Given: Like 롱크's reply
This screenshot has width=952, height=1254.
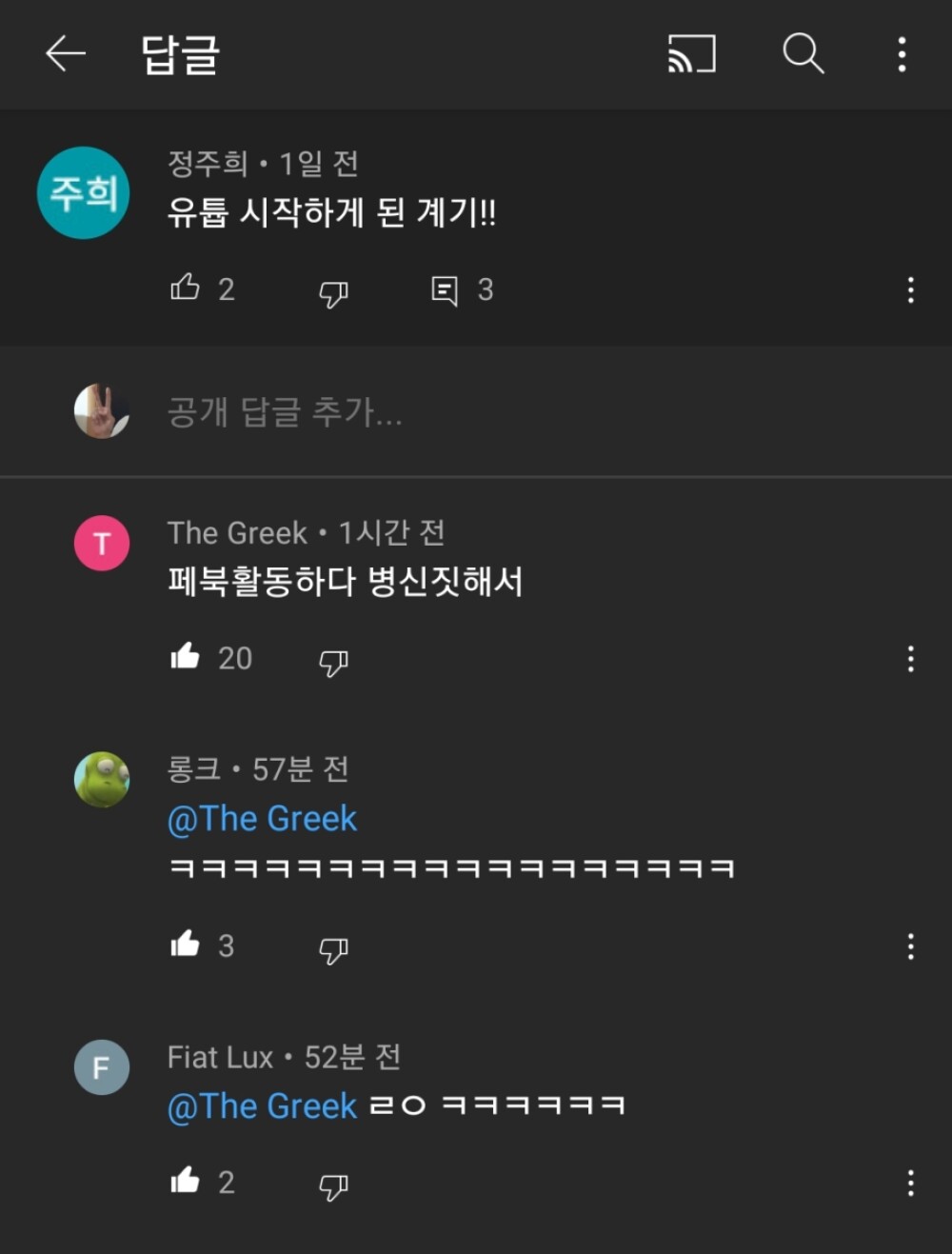Looking at the screenshot, I should tap(185, 944).
